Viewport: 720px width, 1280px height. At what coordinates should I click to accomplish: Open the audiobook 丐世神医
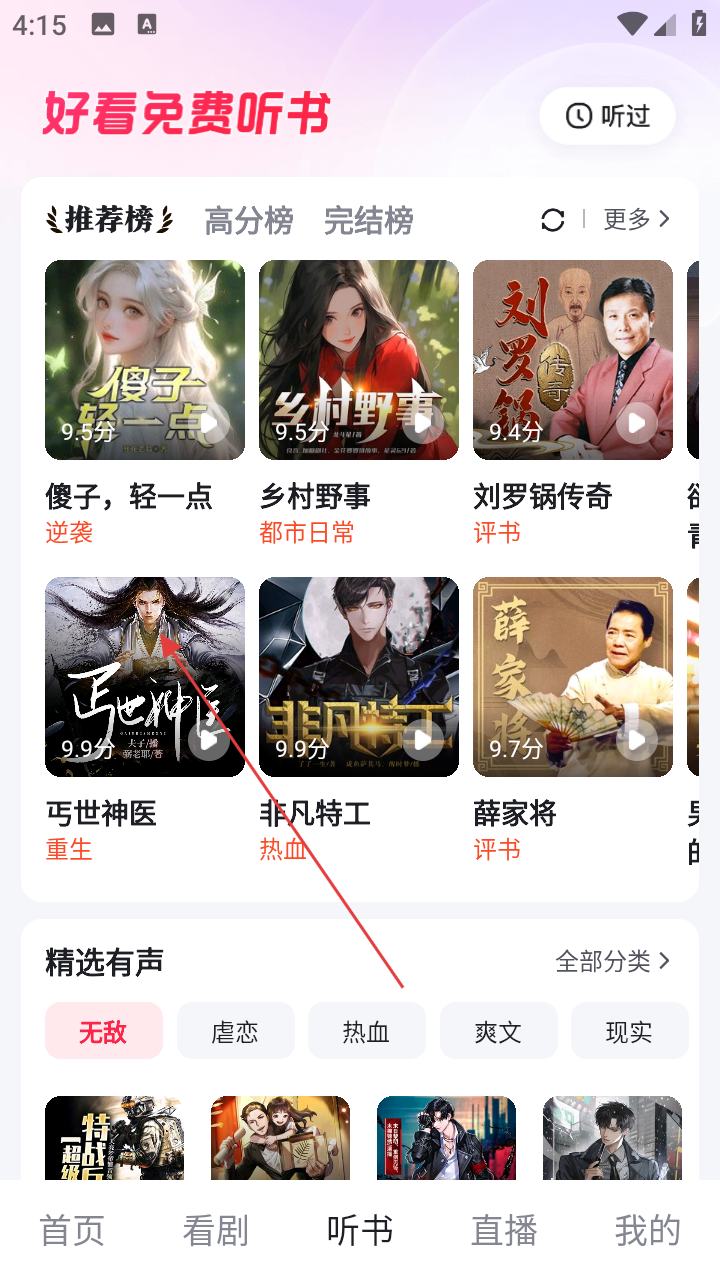[x=145, y=677]
